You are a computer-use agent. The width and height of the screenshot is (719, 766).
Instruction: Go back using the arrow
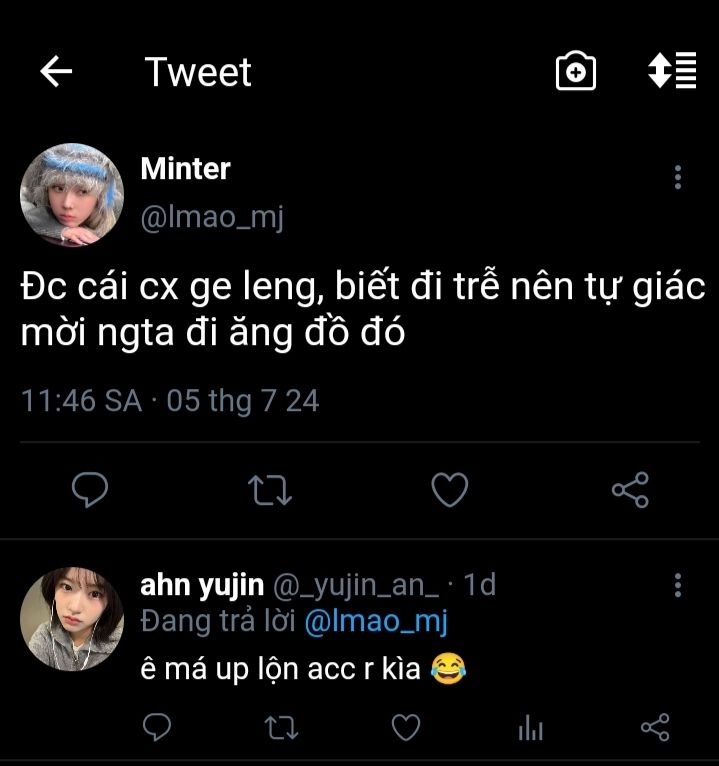tap(57, 72)
